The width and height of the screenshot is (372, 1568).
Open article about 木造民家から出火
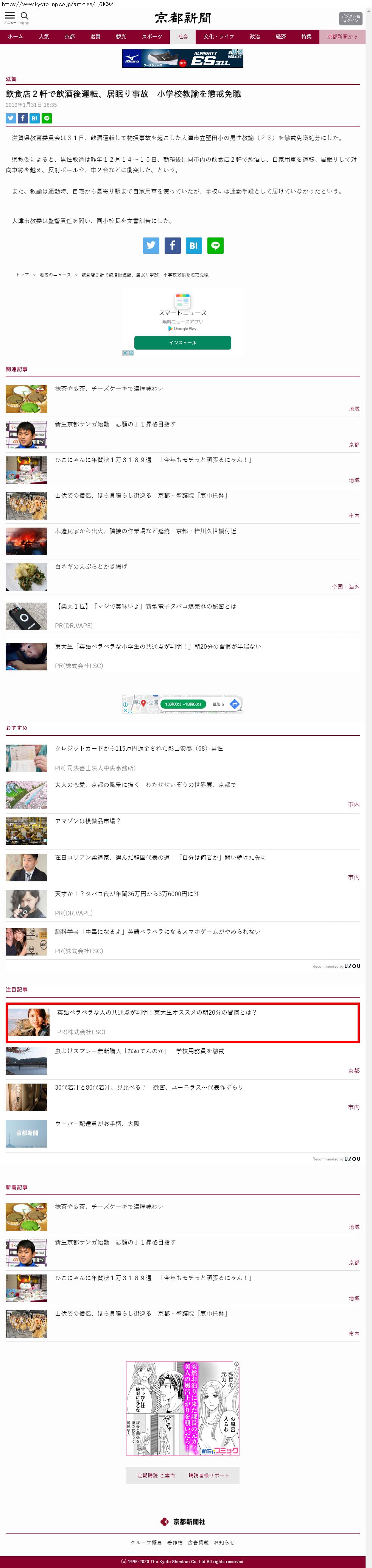point(146,531)
